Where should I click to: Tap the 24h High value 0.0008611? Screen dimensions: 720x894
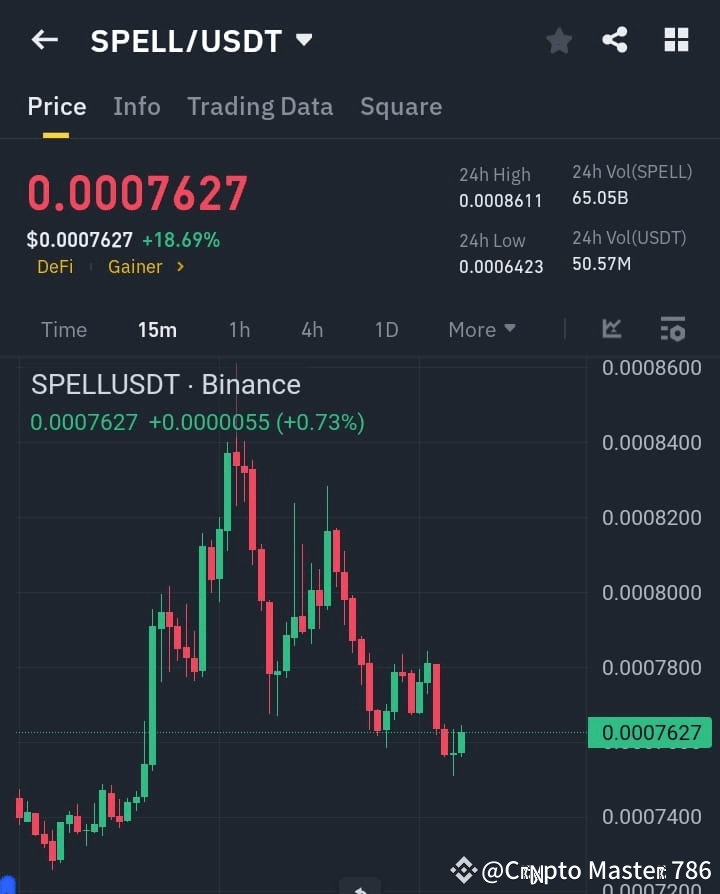(x=501, y=200)
